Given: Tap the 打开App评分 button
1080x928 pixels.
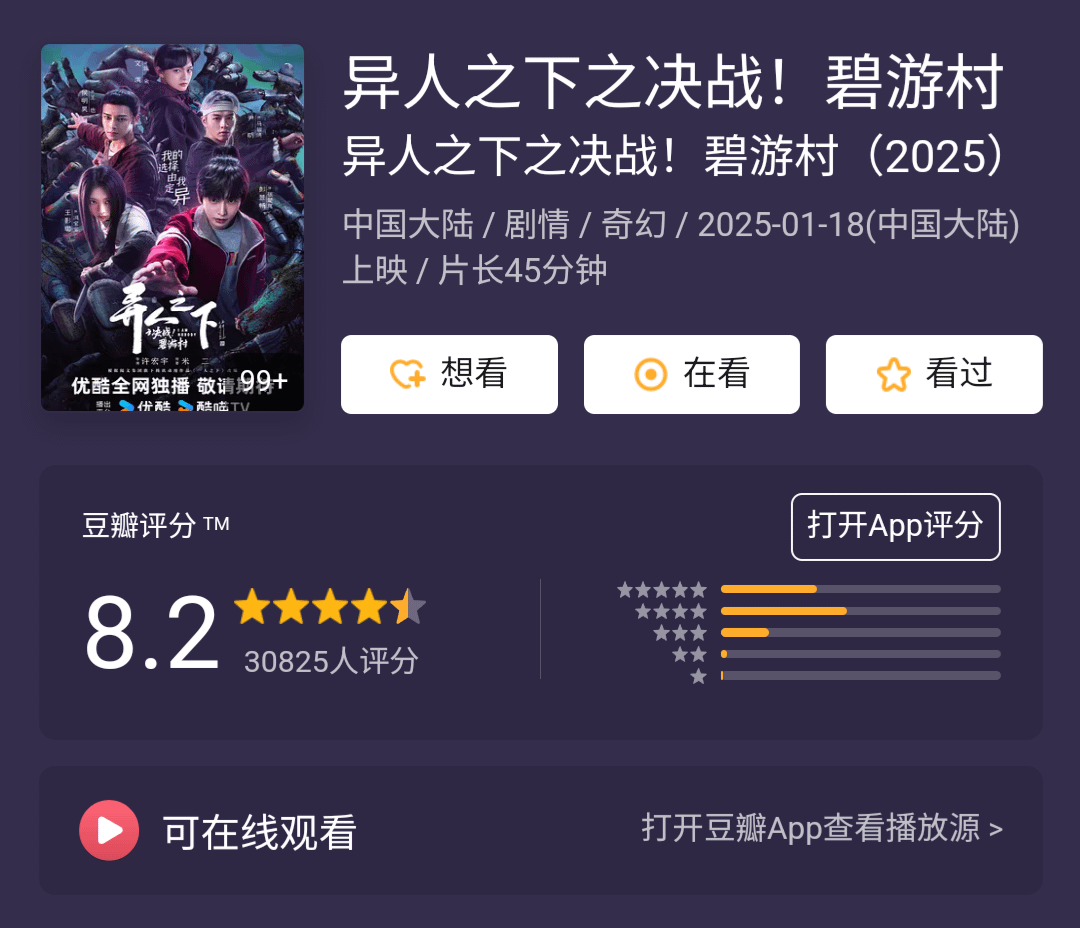Looking at the screenshot, I should point(895,526).
